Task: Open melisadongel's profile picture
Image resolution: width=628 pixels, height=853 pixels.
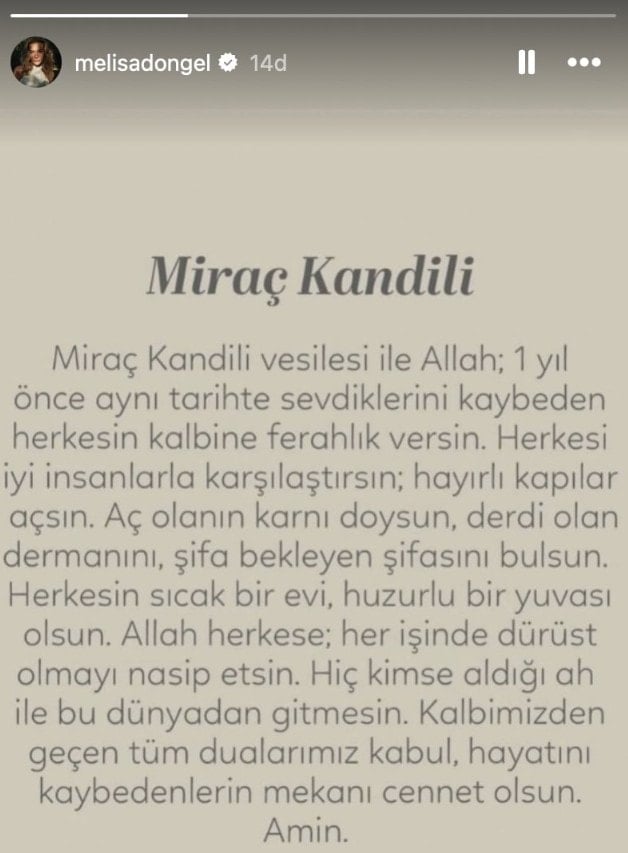Action: point(35,63)
